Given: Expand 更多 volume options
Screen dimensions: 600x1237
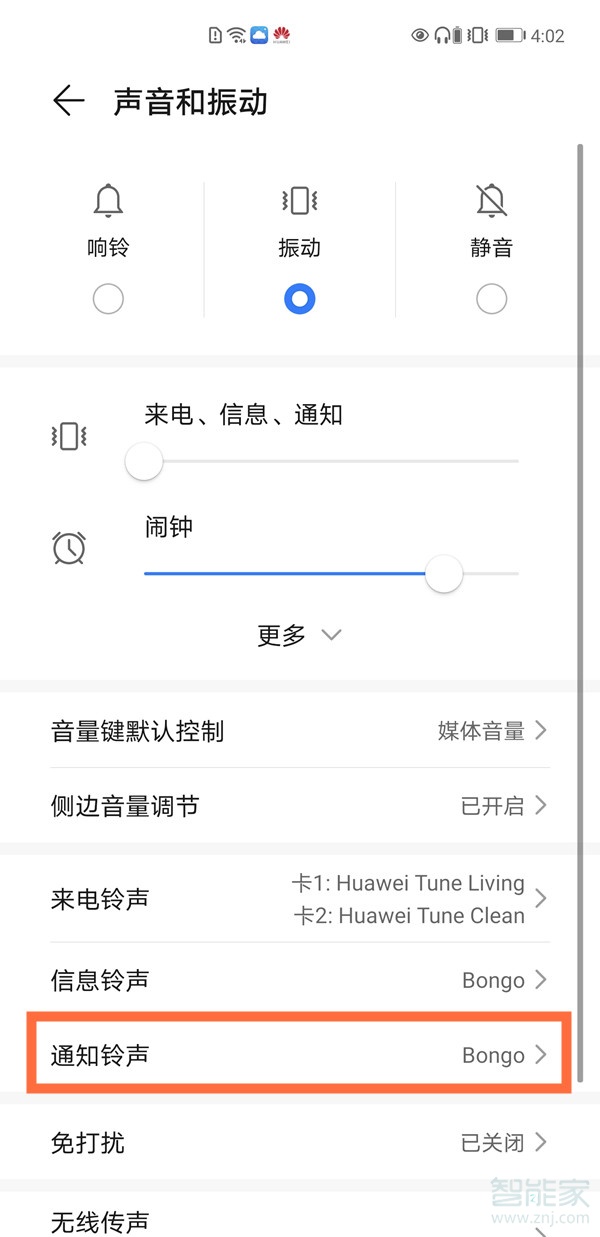Looking at the screenshot, I should point(299,635).
